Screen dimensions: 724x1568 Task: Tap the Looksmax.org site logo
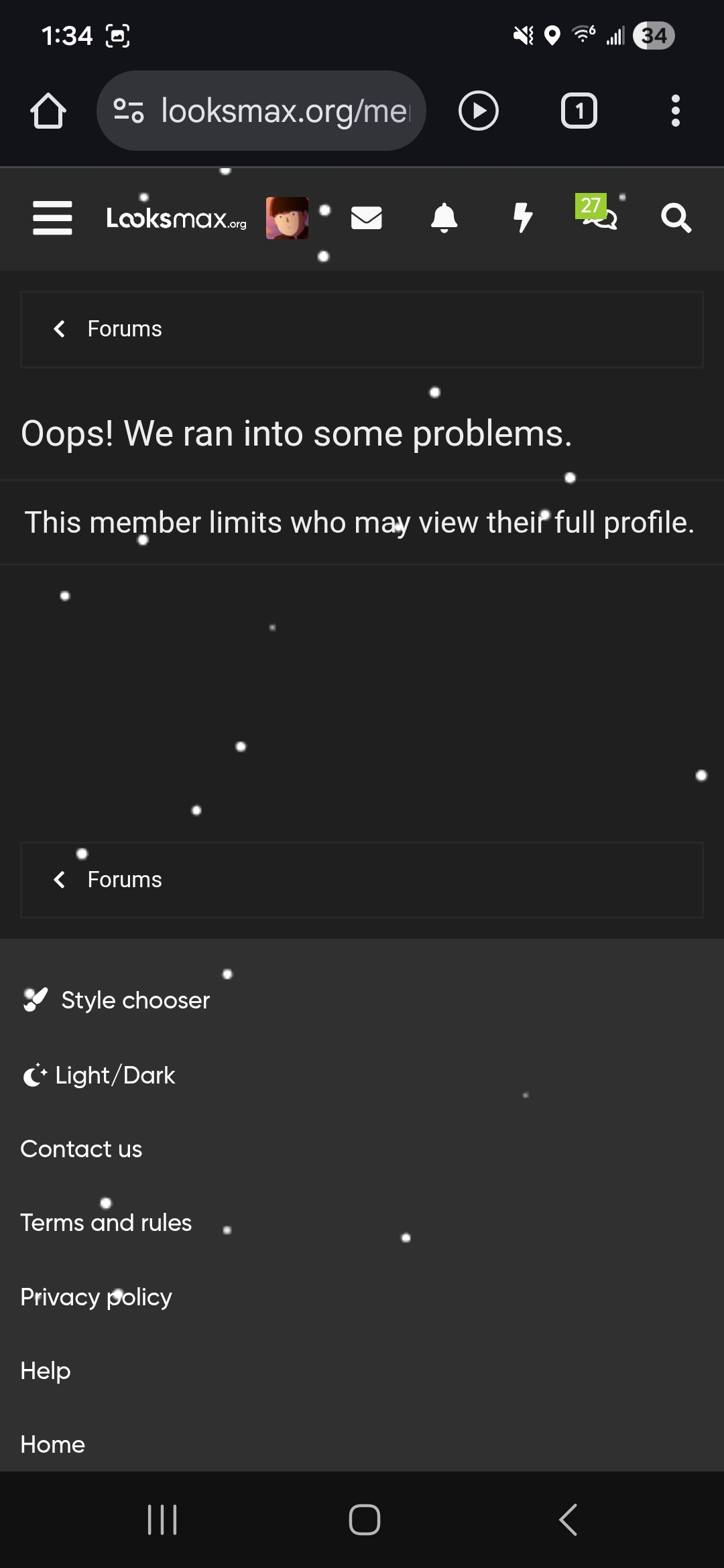(176, 218)
